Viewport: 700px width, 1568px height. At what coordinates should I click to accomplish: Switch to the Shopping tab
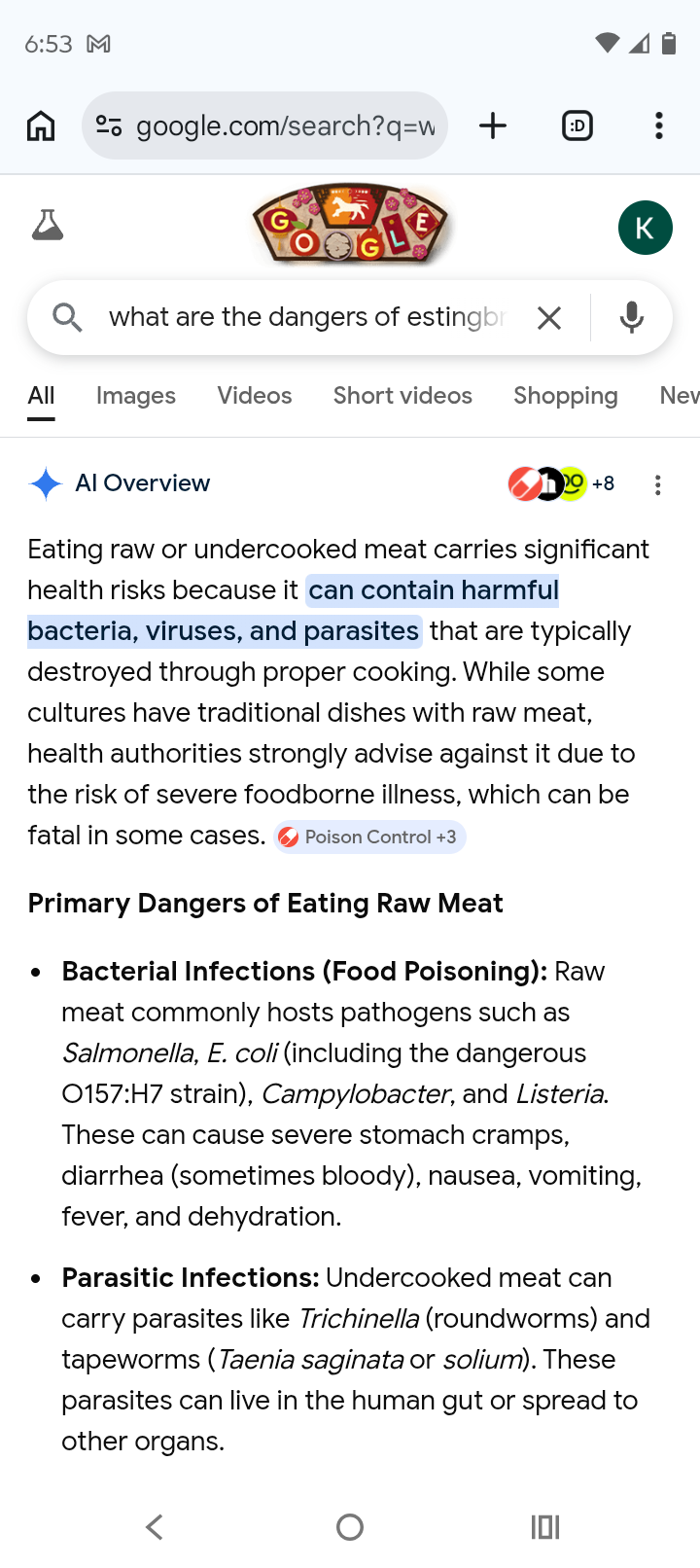tap(566, 396)
